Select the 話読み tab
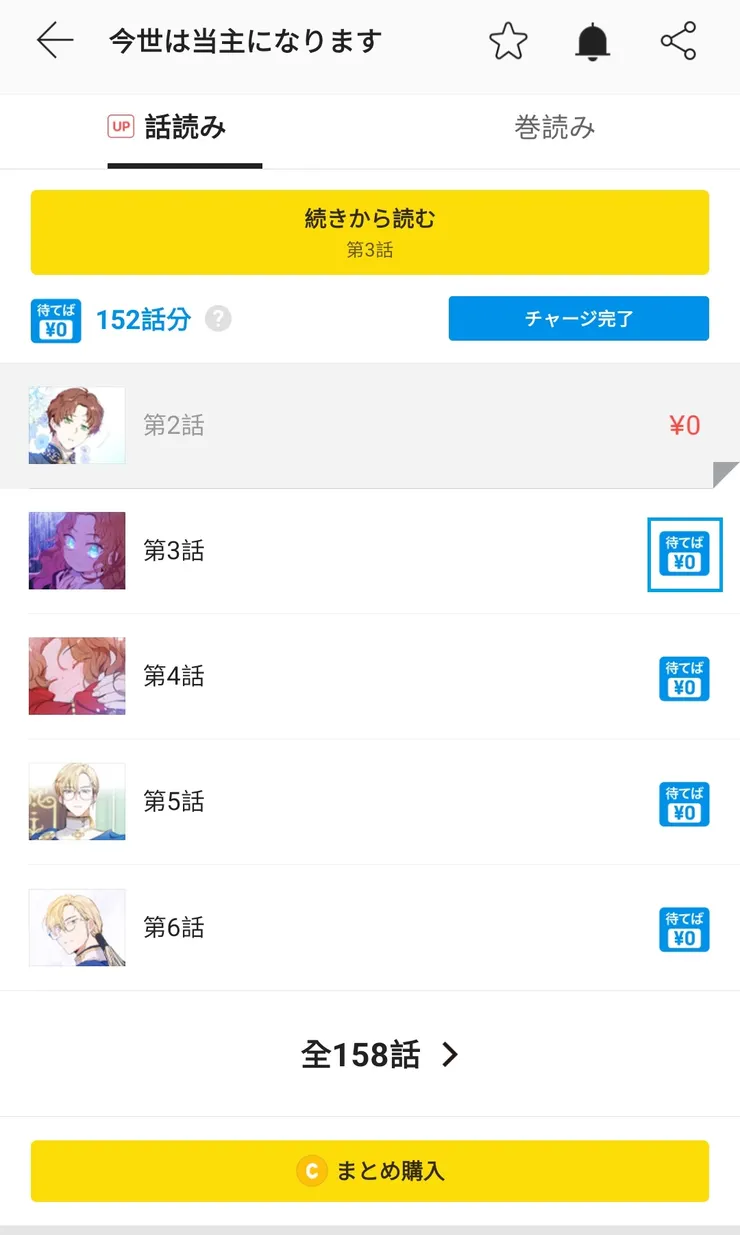Viewport: 740px width, 1235px height. pos(182,127)
